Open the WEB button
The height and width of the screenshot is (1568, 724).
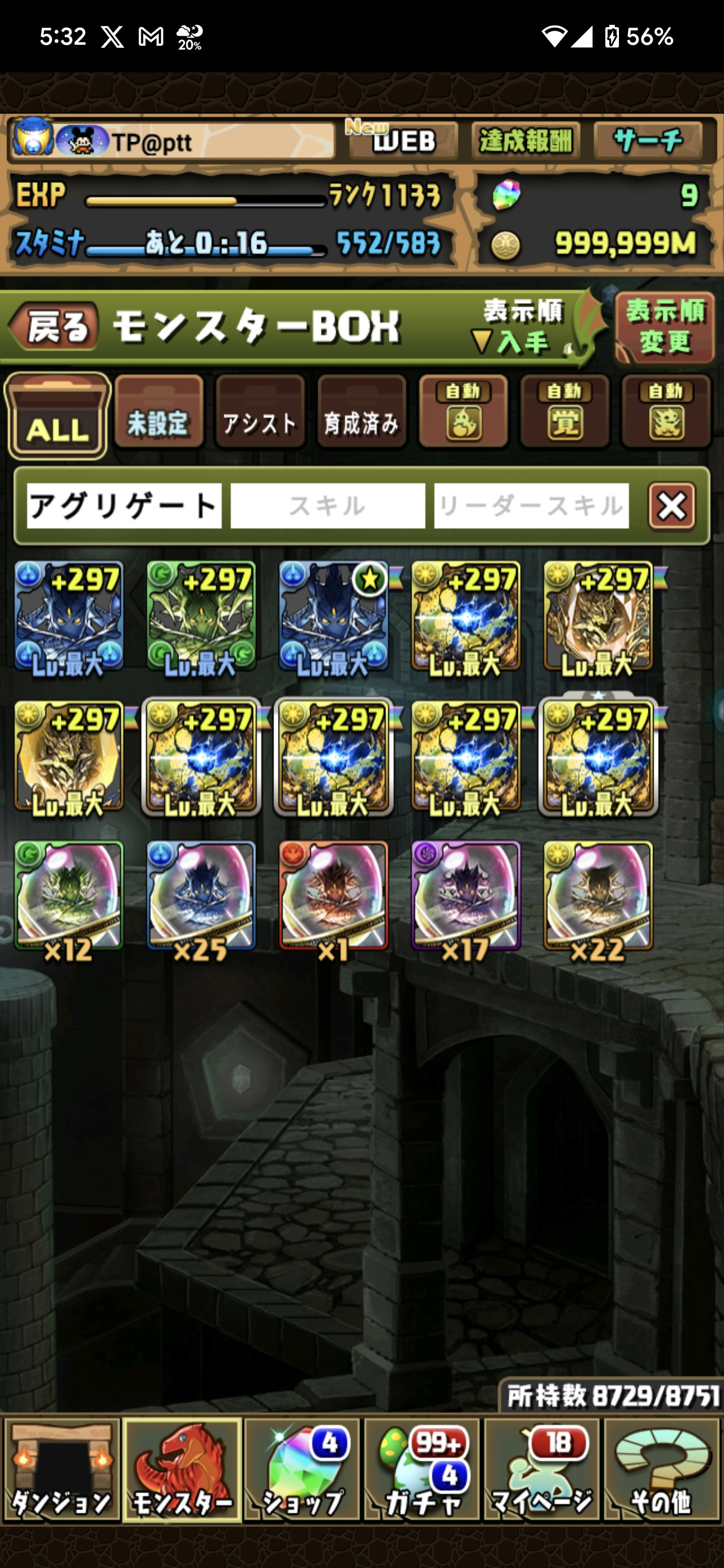[403, 141]
